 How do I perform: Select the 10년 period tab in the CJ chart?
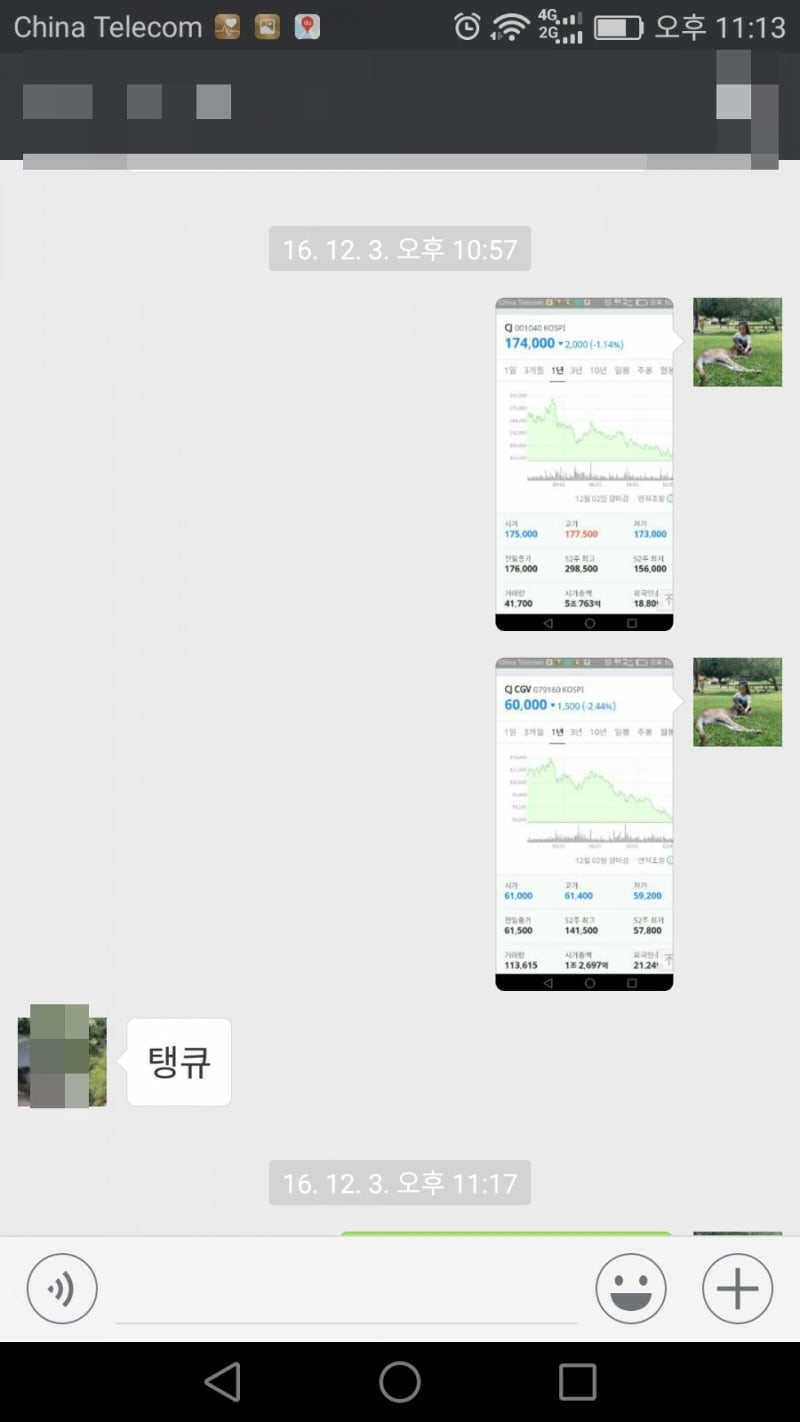point(599,370)
